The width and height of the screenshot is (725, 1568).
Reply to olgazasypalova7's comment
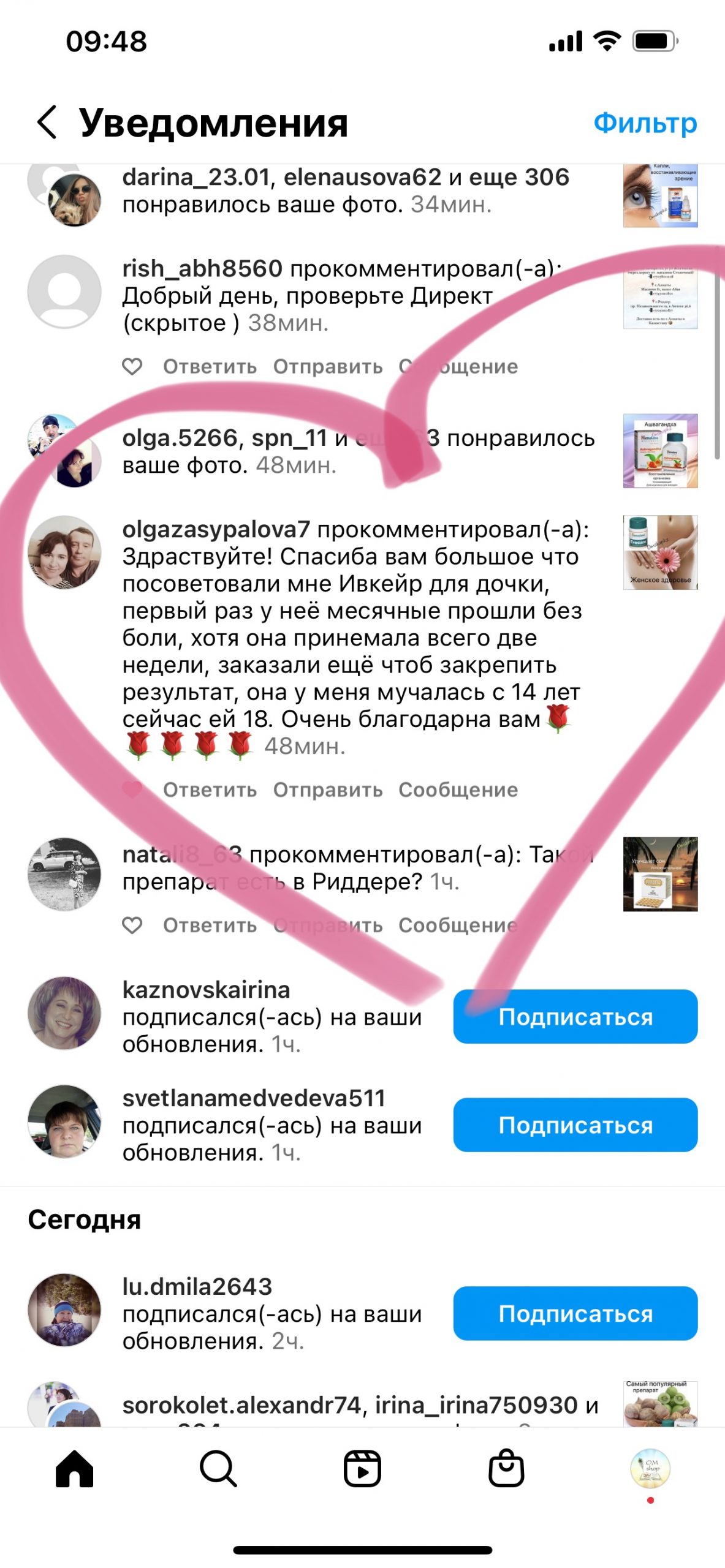click(210, 790)
